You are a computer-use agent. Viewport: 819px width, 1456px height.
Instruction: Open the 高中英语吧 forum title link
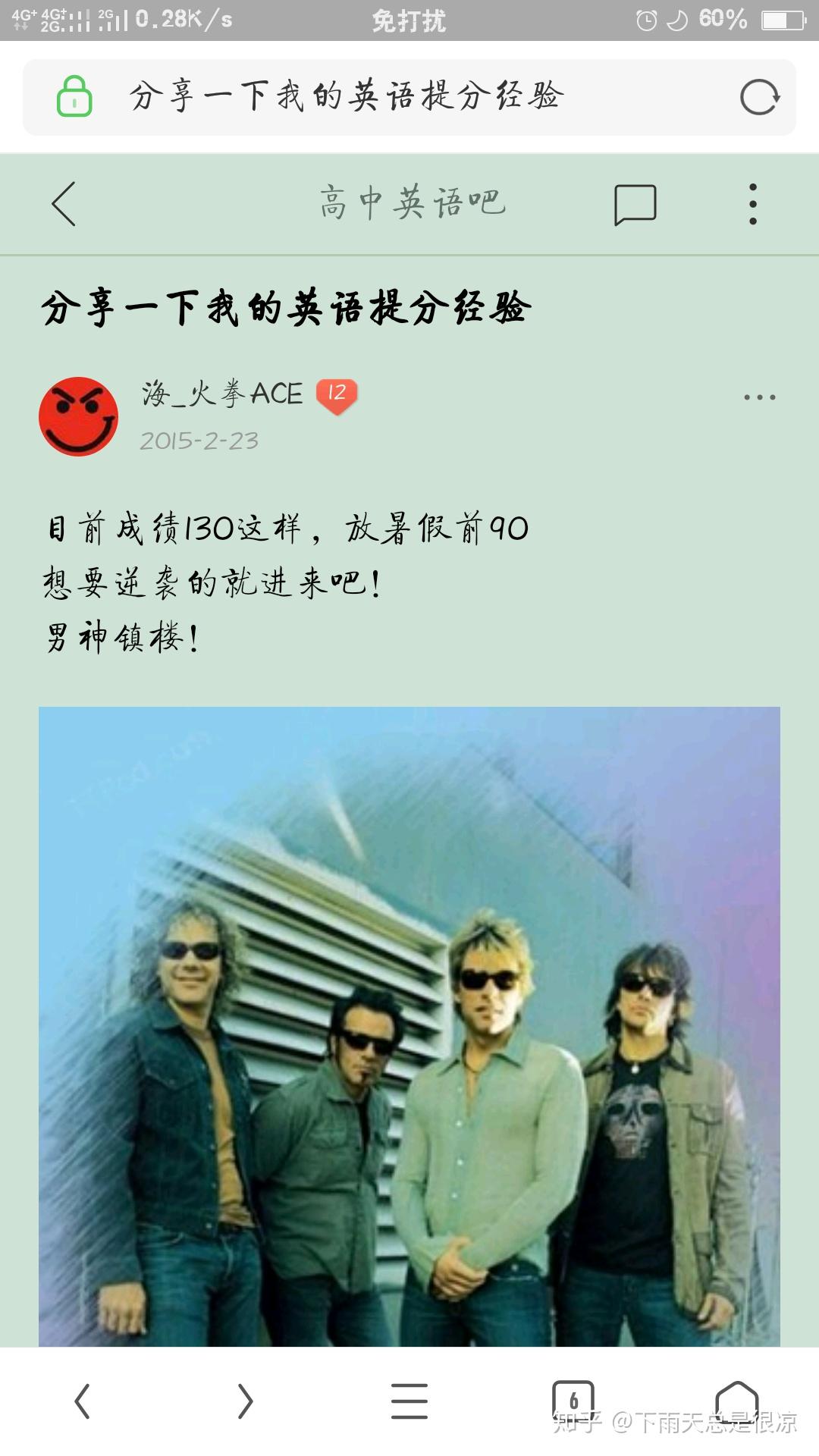click(412, 203)
